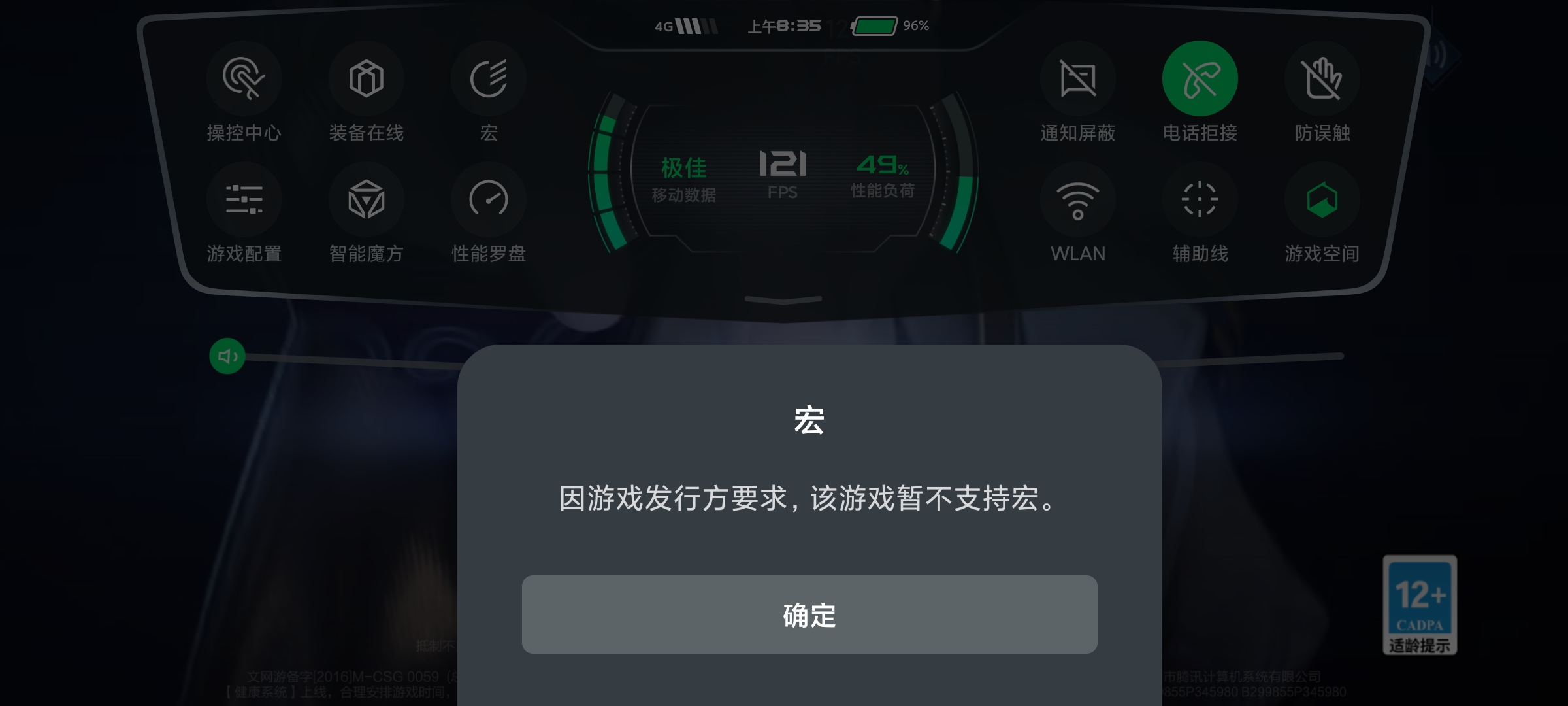Open 性能罗盘 performance compass
Viewport: 1568px width, 706px height.
pyautogui.click(x=488, y=199)
